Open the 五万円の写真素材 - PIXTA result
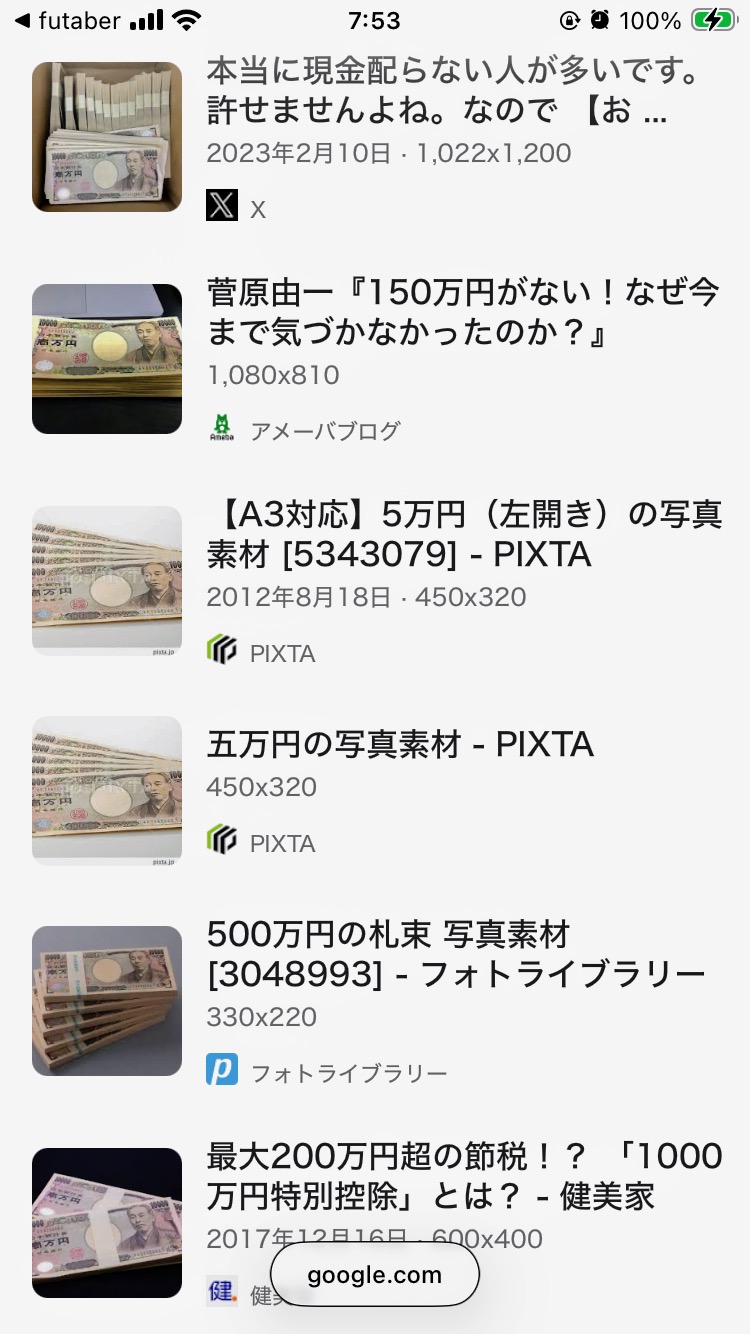Image resolution: width=750 pixels, height=1334 pixels. (x=400, y=745)
